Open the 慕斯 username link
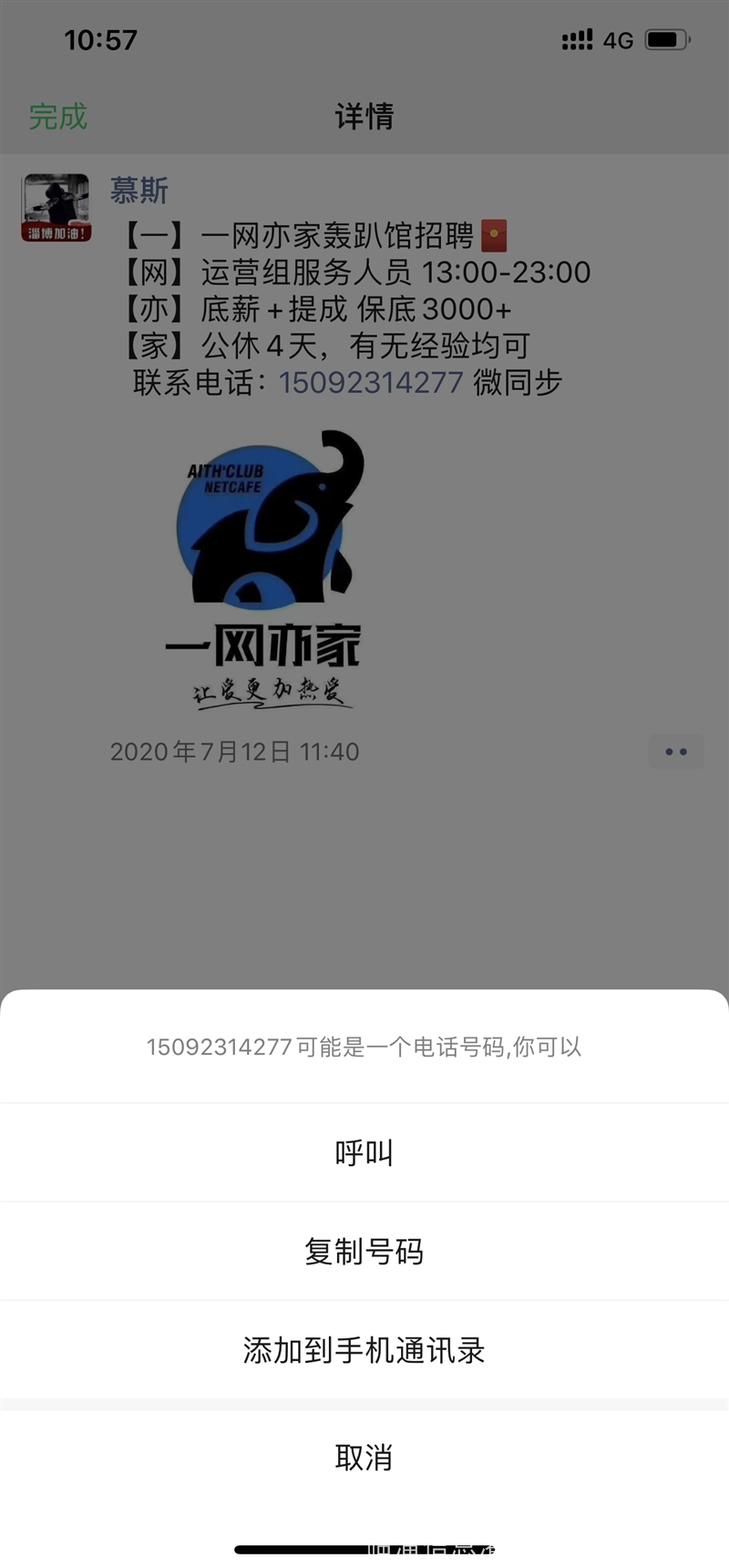 click(139, 191)
